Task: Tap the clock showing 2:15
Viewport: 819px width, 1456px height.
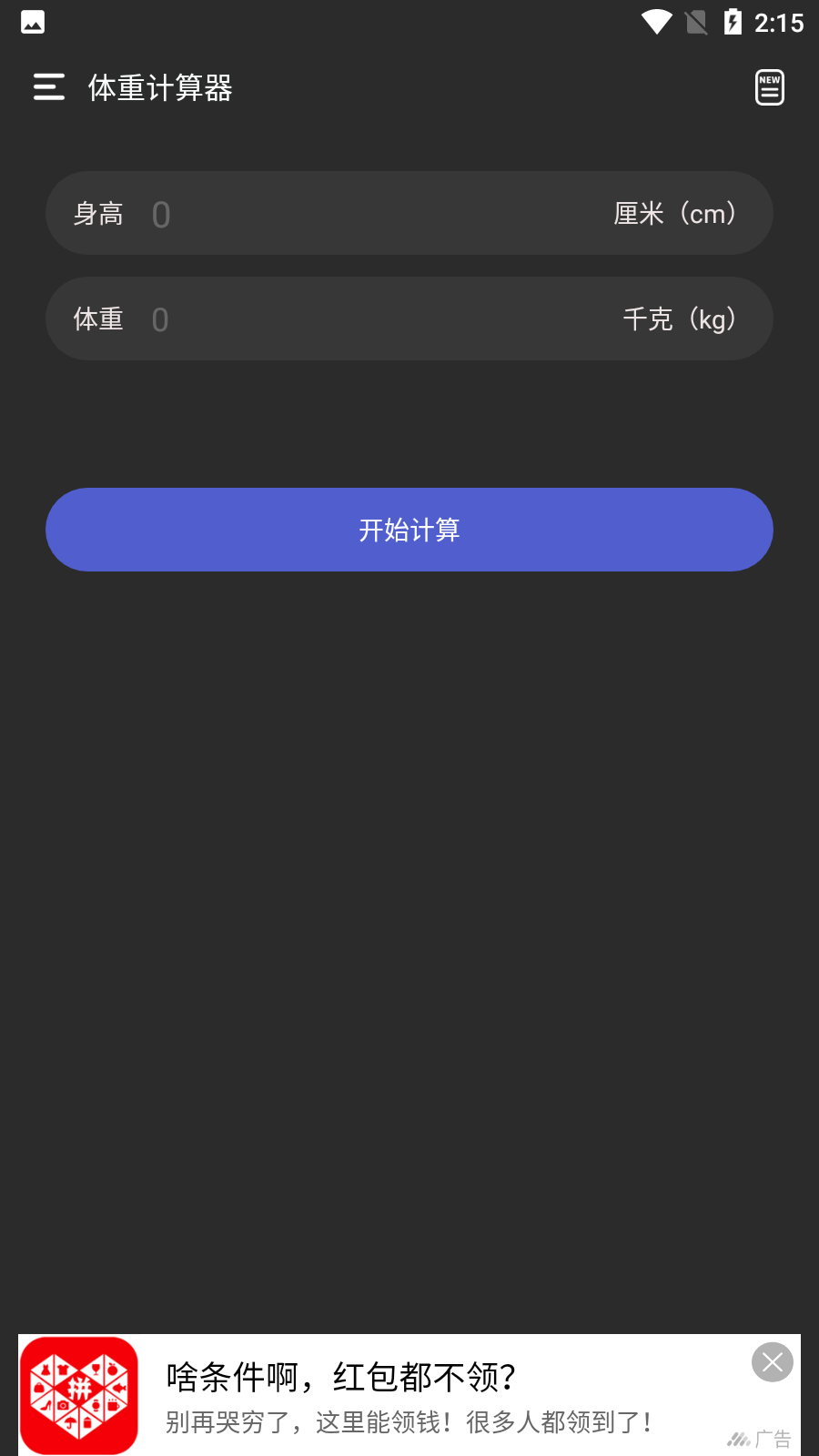Action: click(779, 23)
